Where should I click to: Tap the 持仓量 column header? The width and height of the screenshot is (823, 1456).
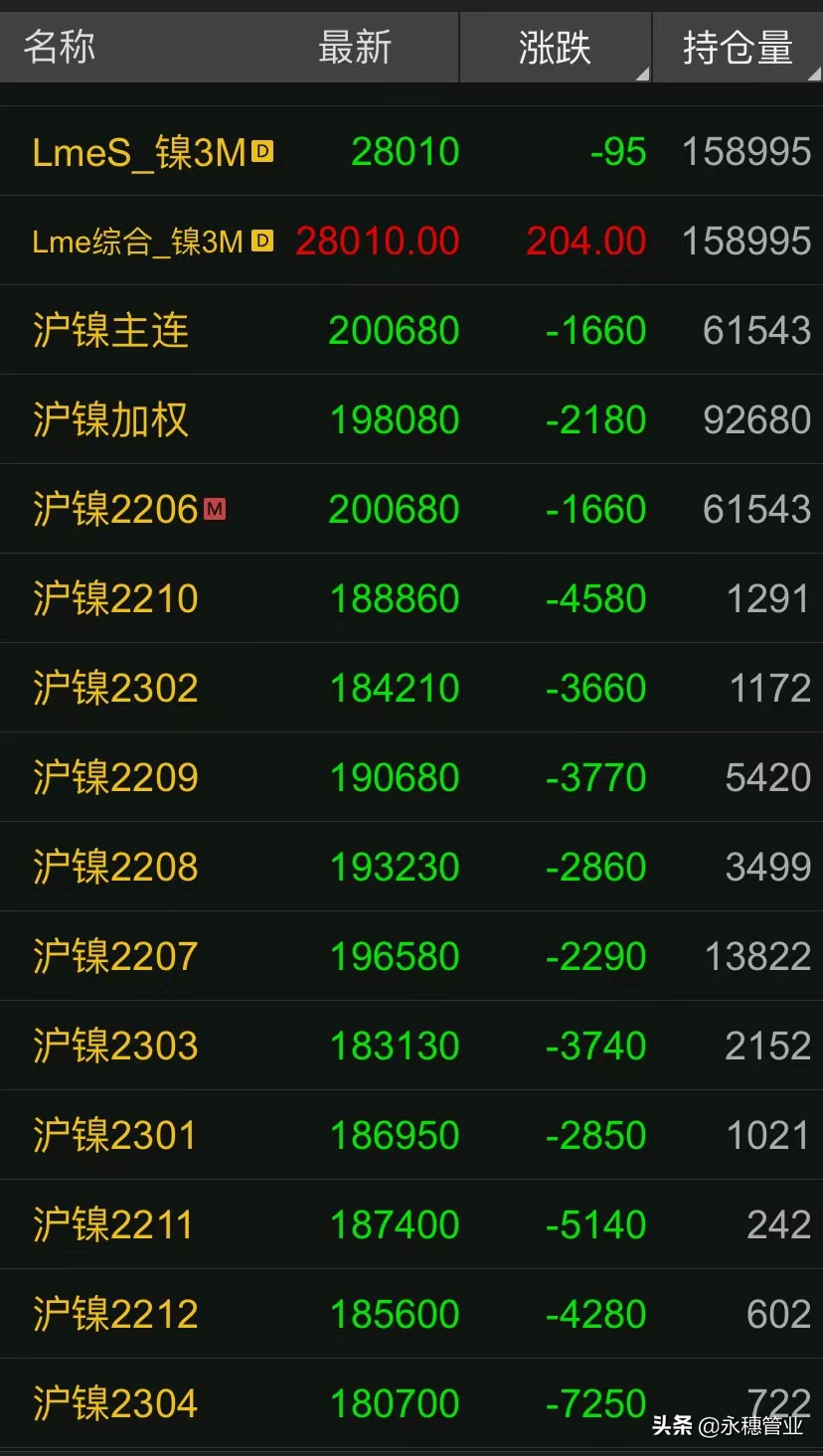tap(738, 48)
